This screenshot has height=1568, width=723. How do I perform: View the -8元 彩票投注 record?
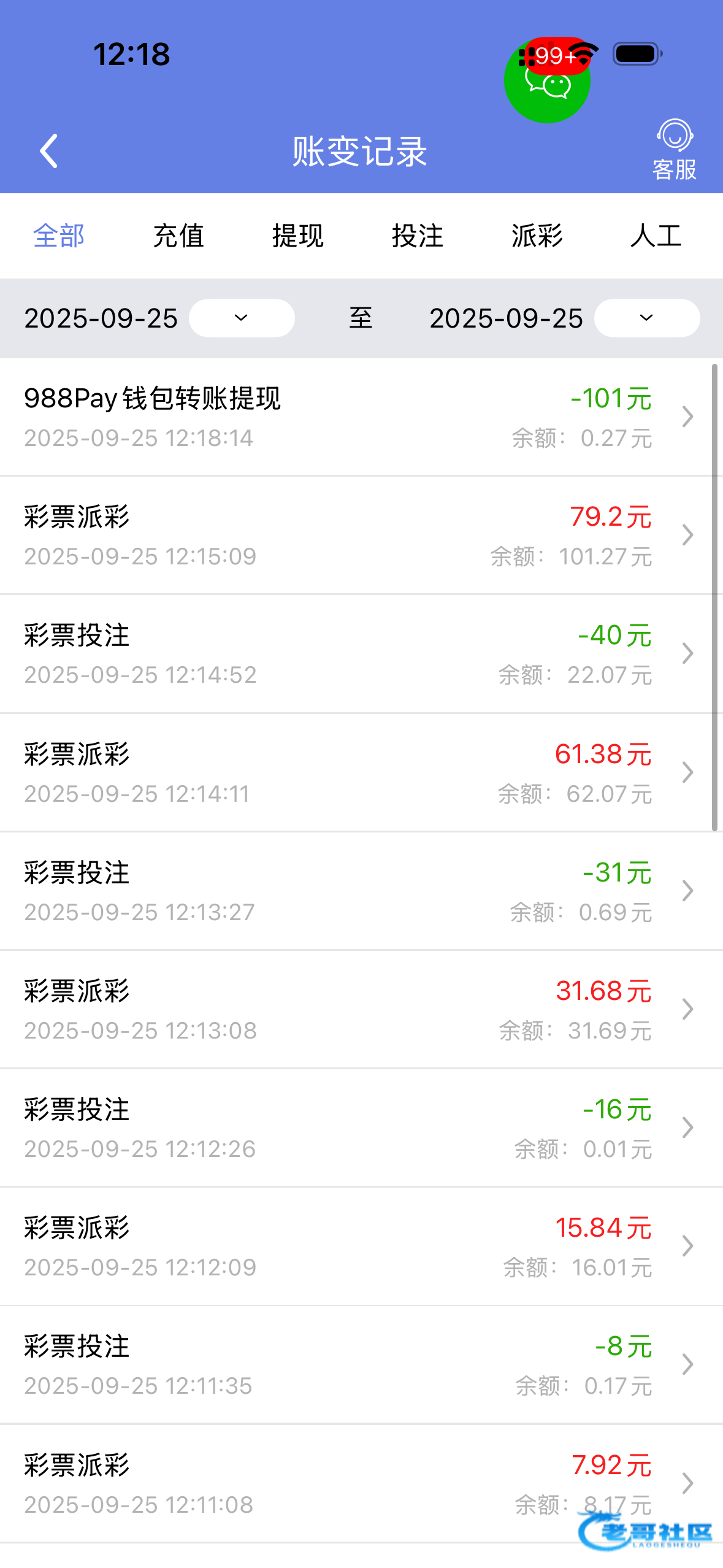pos(356,1365)
